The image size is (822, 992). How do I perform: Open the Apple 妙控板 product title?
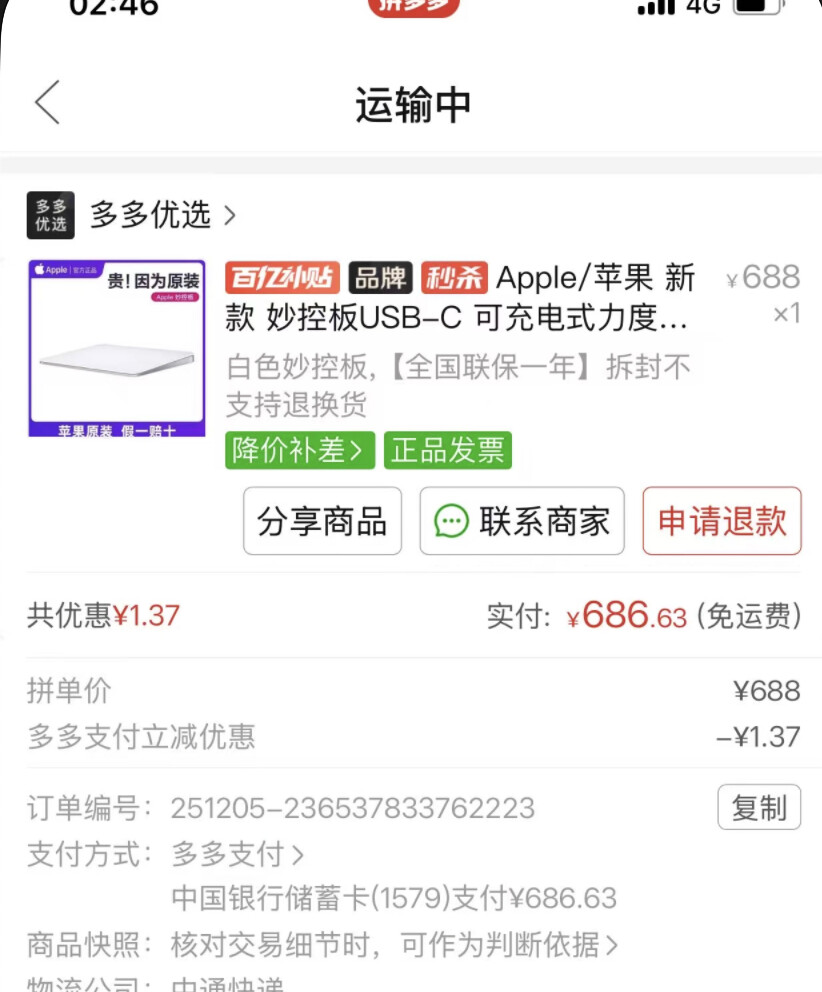pos(460,297)
